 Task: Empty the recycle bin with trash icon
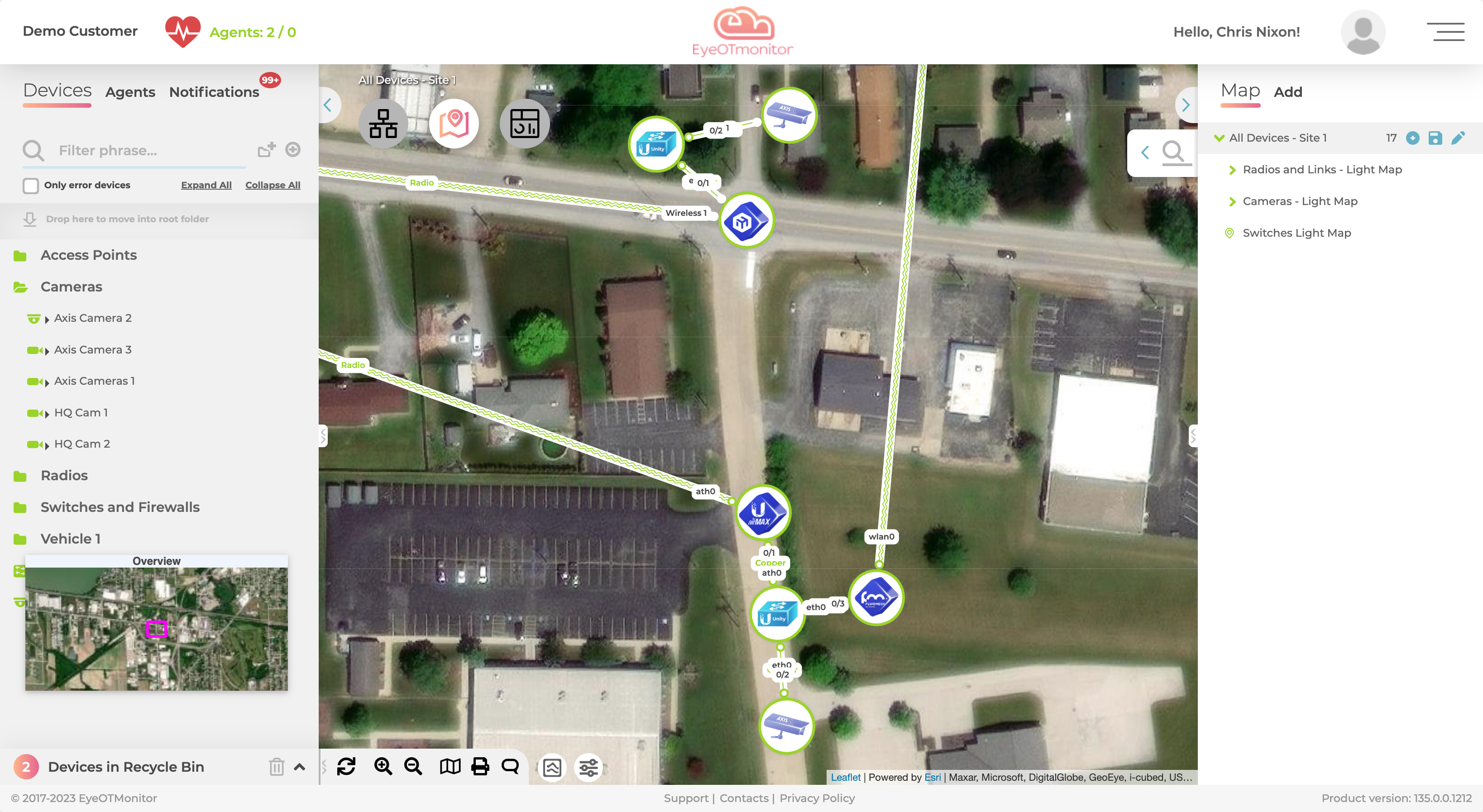pyautogui.click(x=276, y=767)
